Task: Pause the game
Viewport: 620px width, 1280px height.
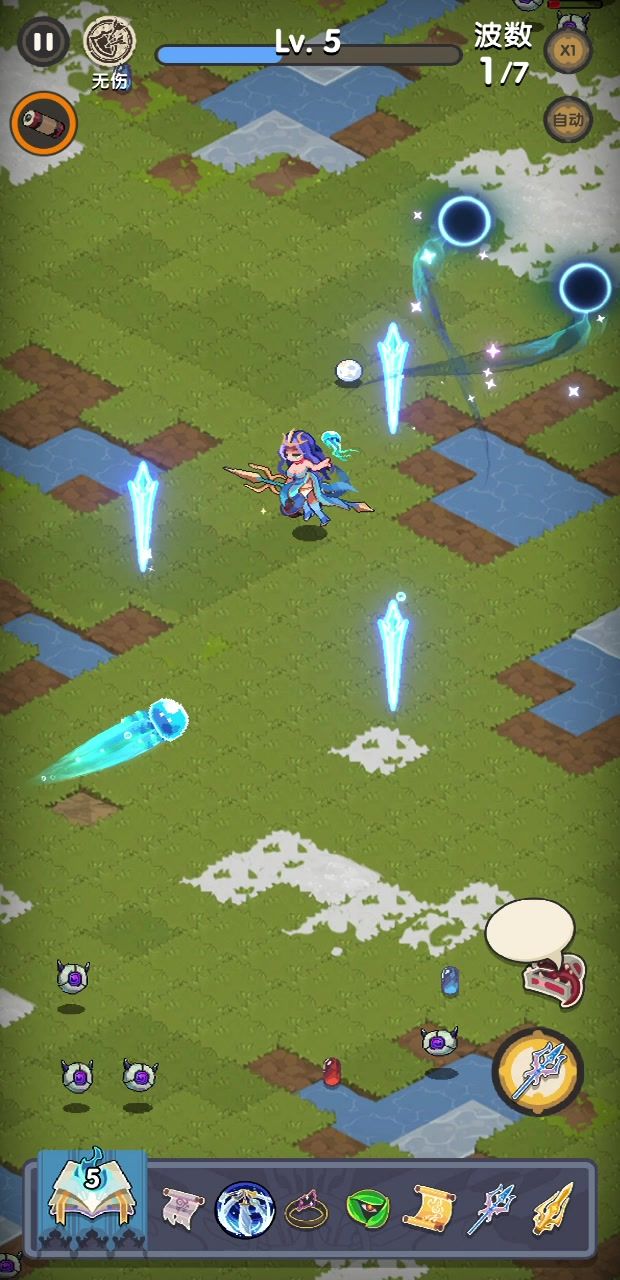Action: (x=43, y=42)
